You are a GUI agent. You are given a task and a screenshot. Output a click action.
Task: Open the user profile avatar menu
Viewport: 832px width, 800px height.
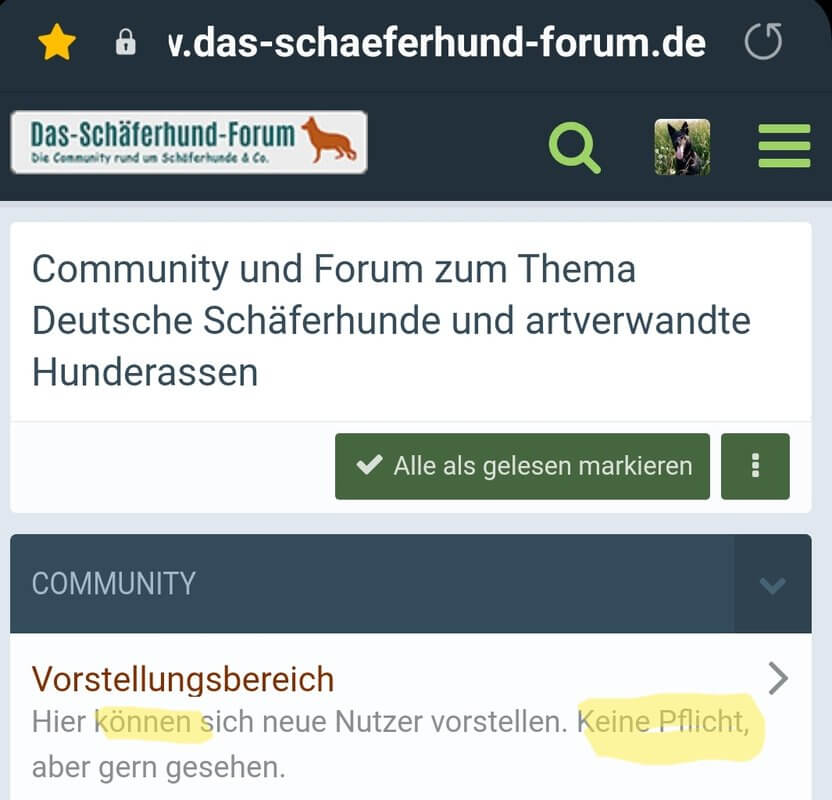click(682, 147)
